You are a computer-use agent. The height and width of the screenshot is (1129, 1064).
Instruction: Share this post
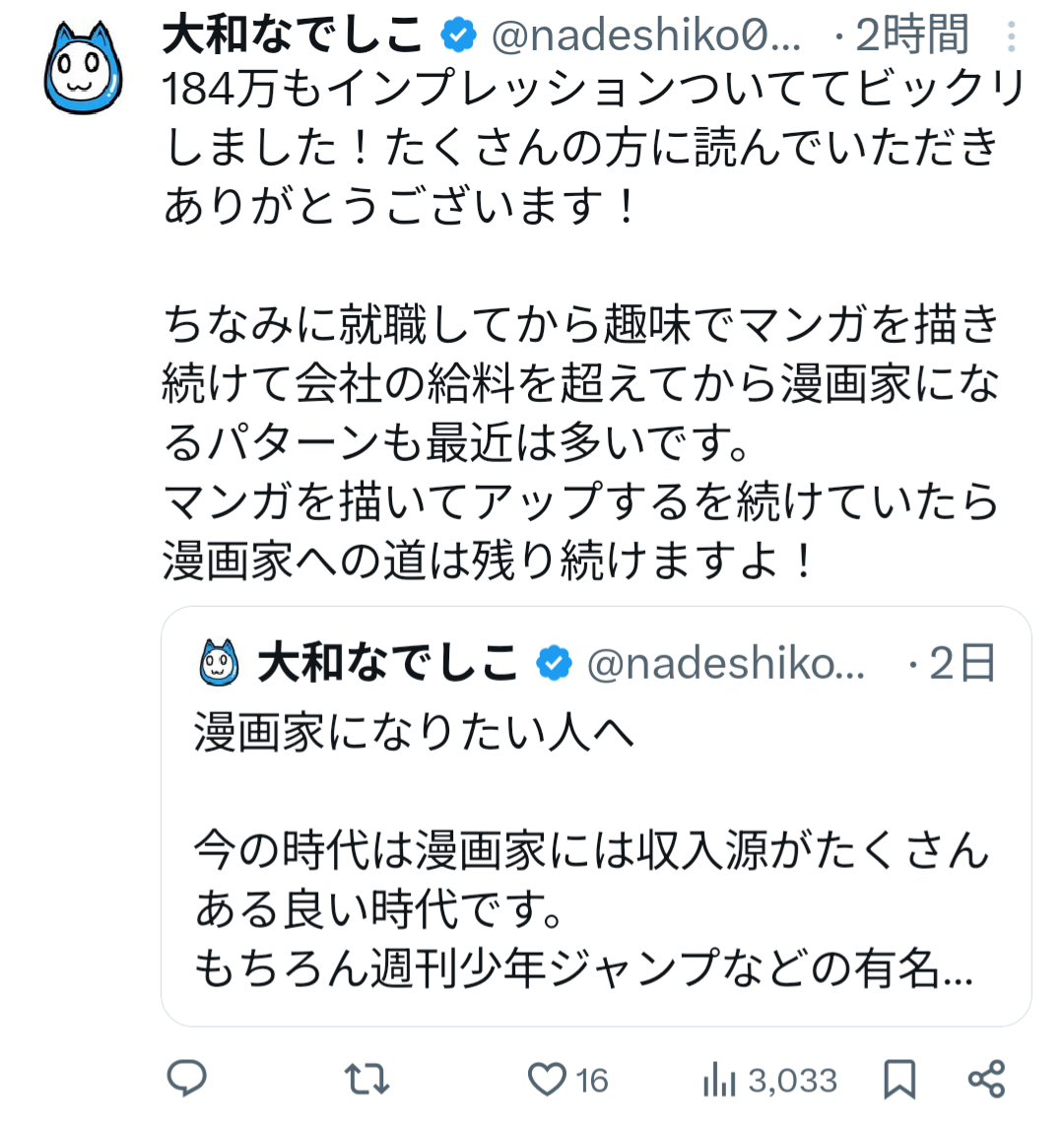pyautogui.click(x=986, y=1080)
